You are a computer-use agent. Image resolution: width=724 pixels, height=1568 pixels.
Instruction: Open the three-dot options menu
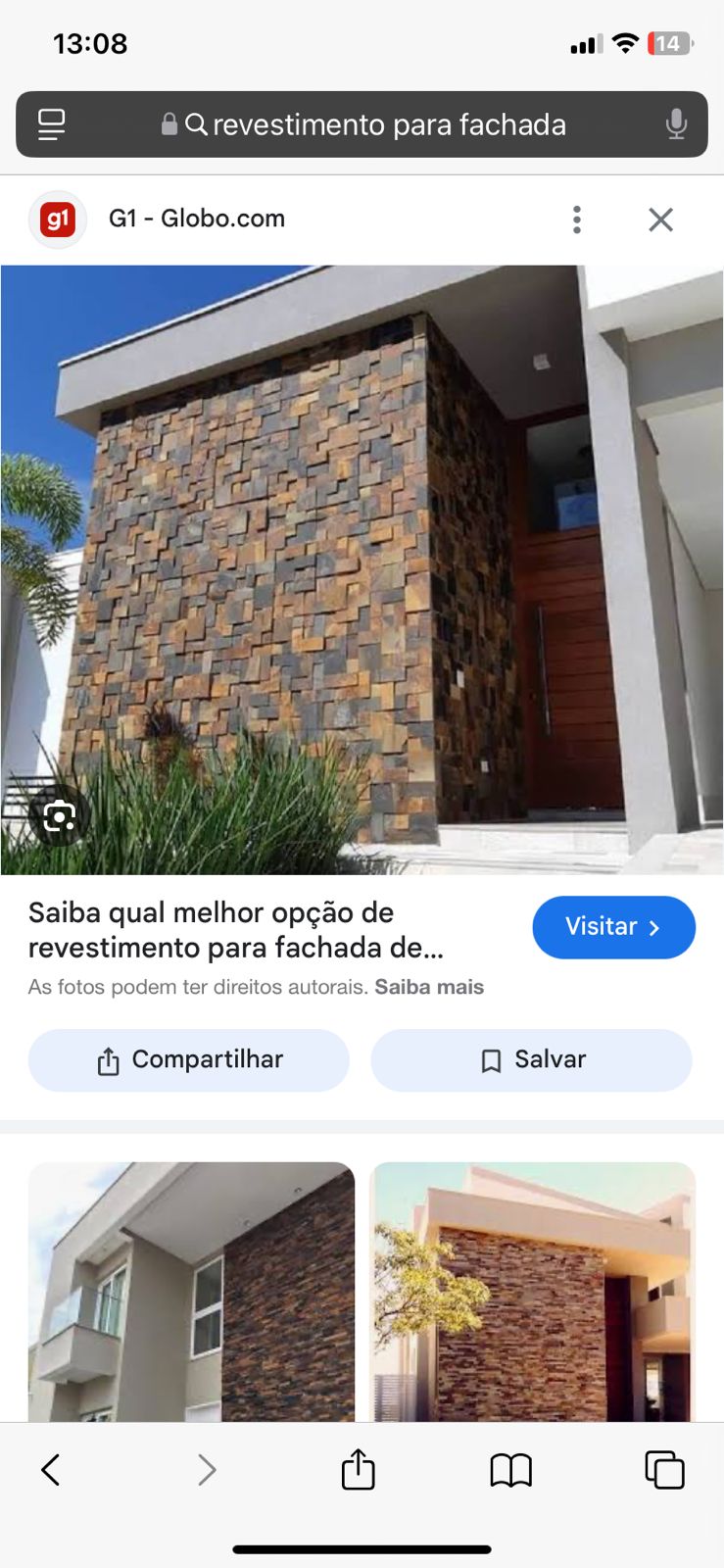(577, 220)
